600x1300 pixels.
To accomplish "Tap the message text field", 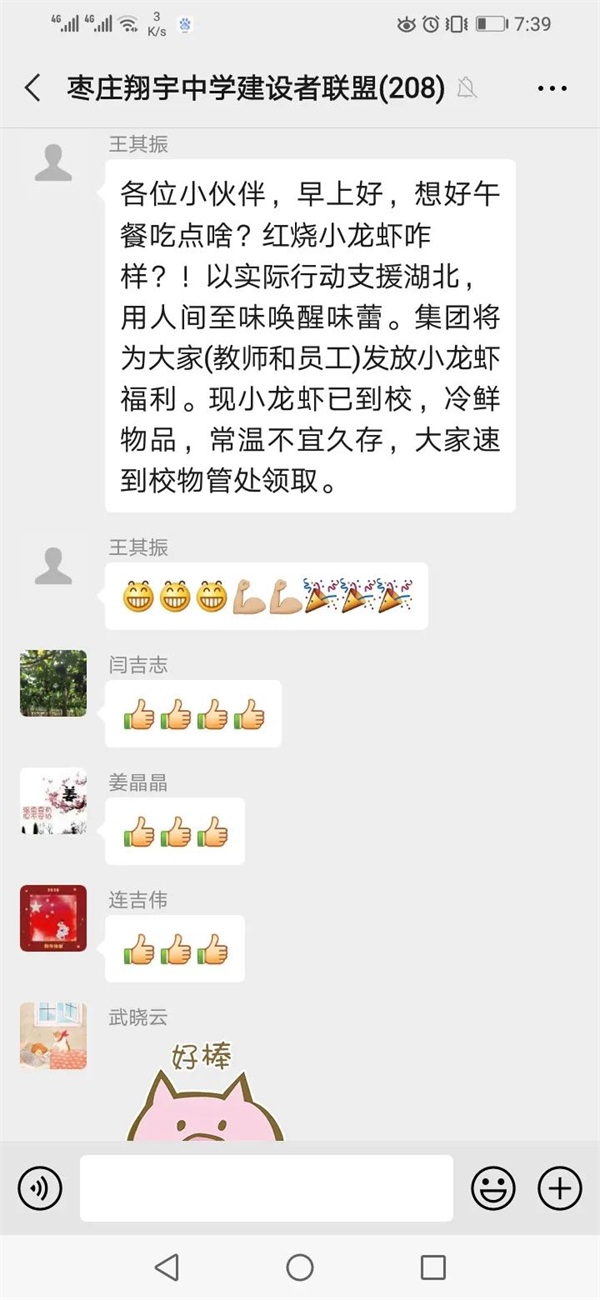I will [x=266, y=1188].
